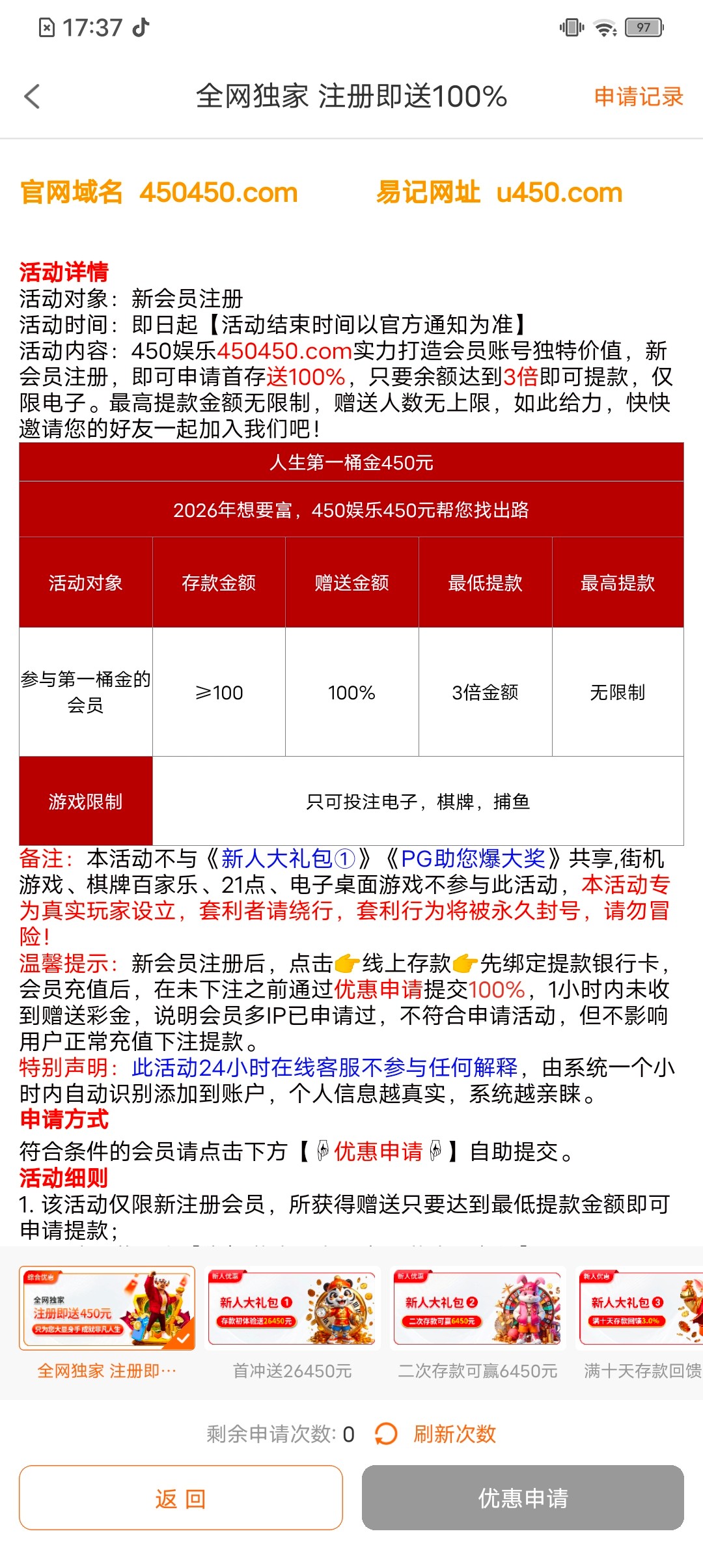Tap the 返回 button
The width and height of the screenshot is (703, 1568).
click(181, 1498)
